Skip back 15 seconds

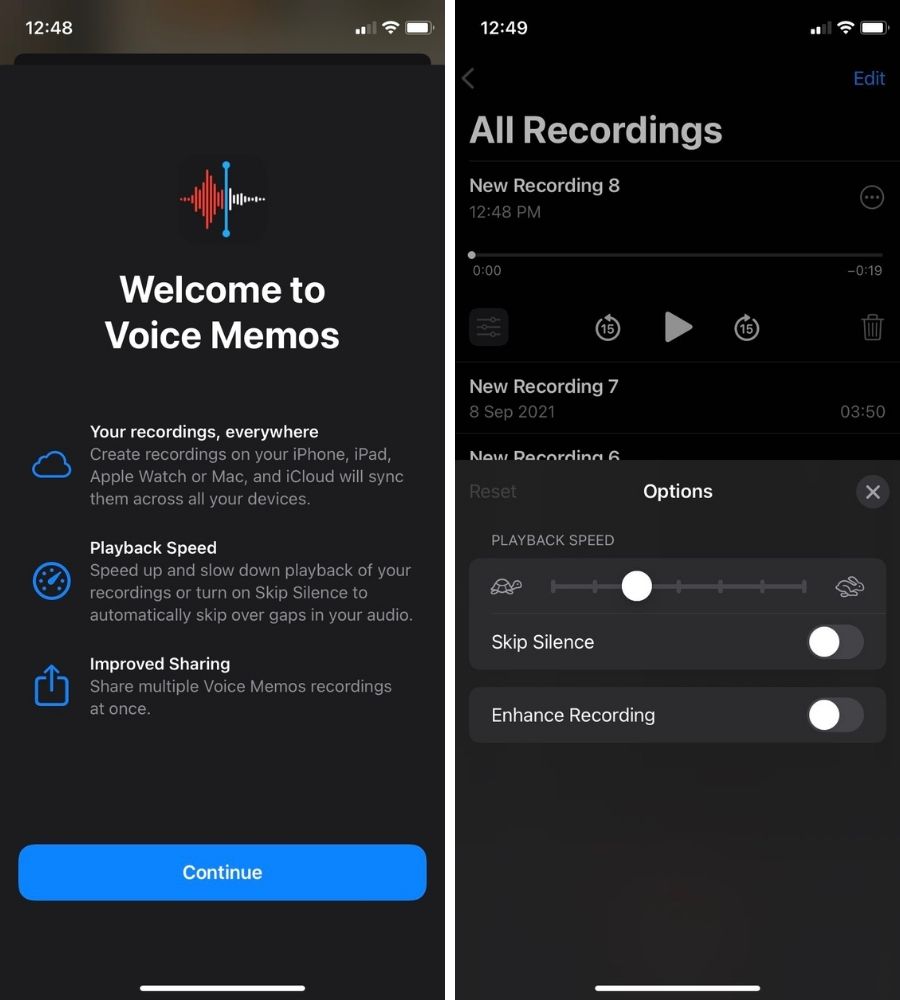(x=608, y=327)
